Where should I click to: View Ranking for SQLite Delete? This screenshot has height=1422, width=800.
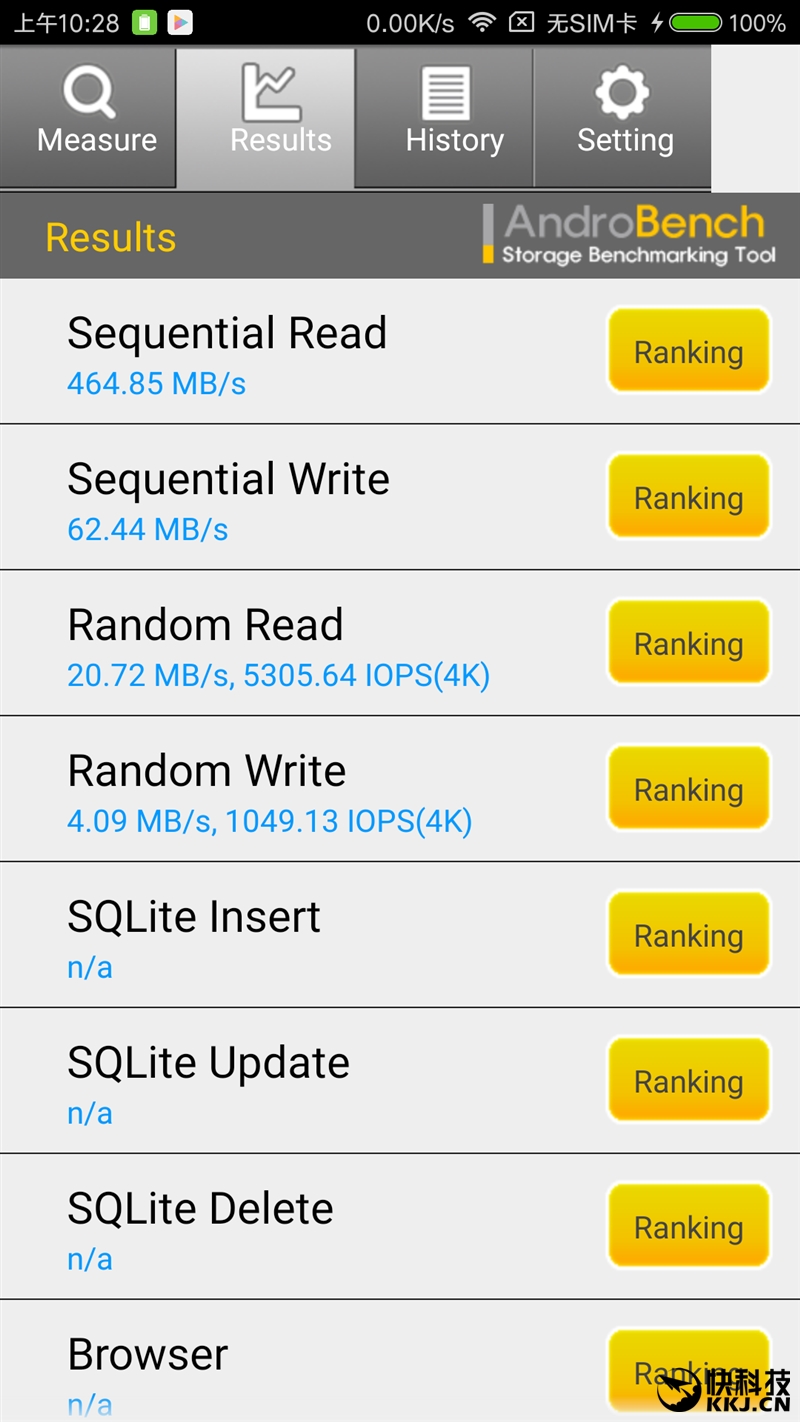(688, 1227)
